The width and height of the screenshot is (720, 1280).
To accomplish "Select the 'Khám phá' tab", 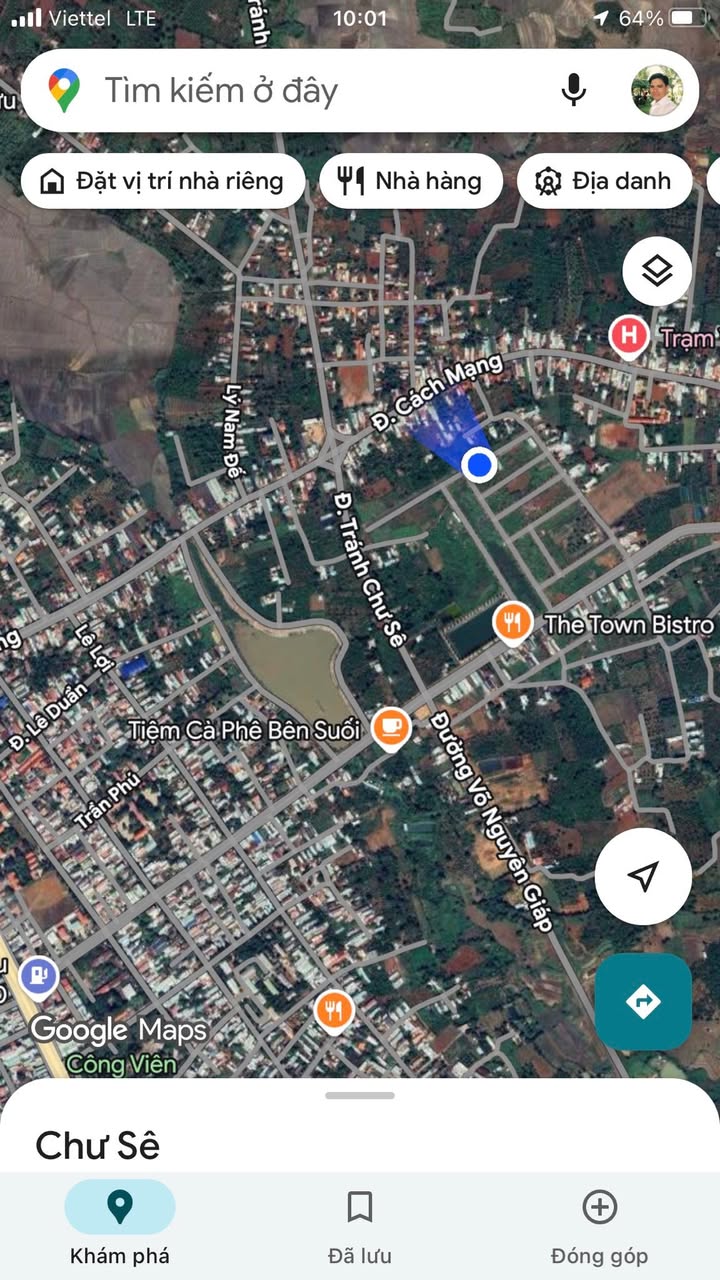I will point(120,1224).
